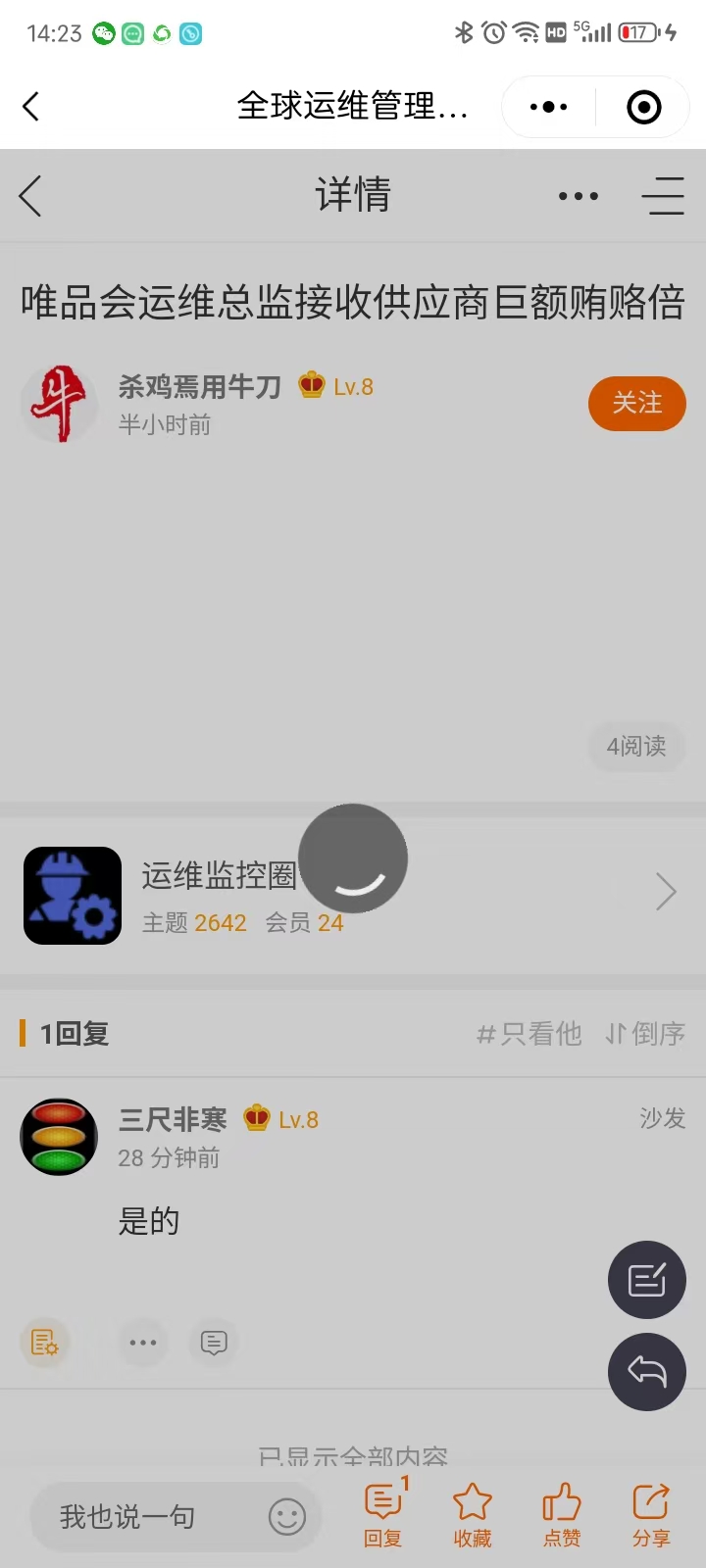Screen dimensions: 706x1568
Task: Tap the floating reply arrow button
Action: pyautogui.click(x=647, y=1371)
